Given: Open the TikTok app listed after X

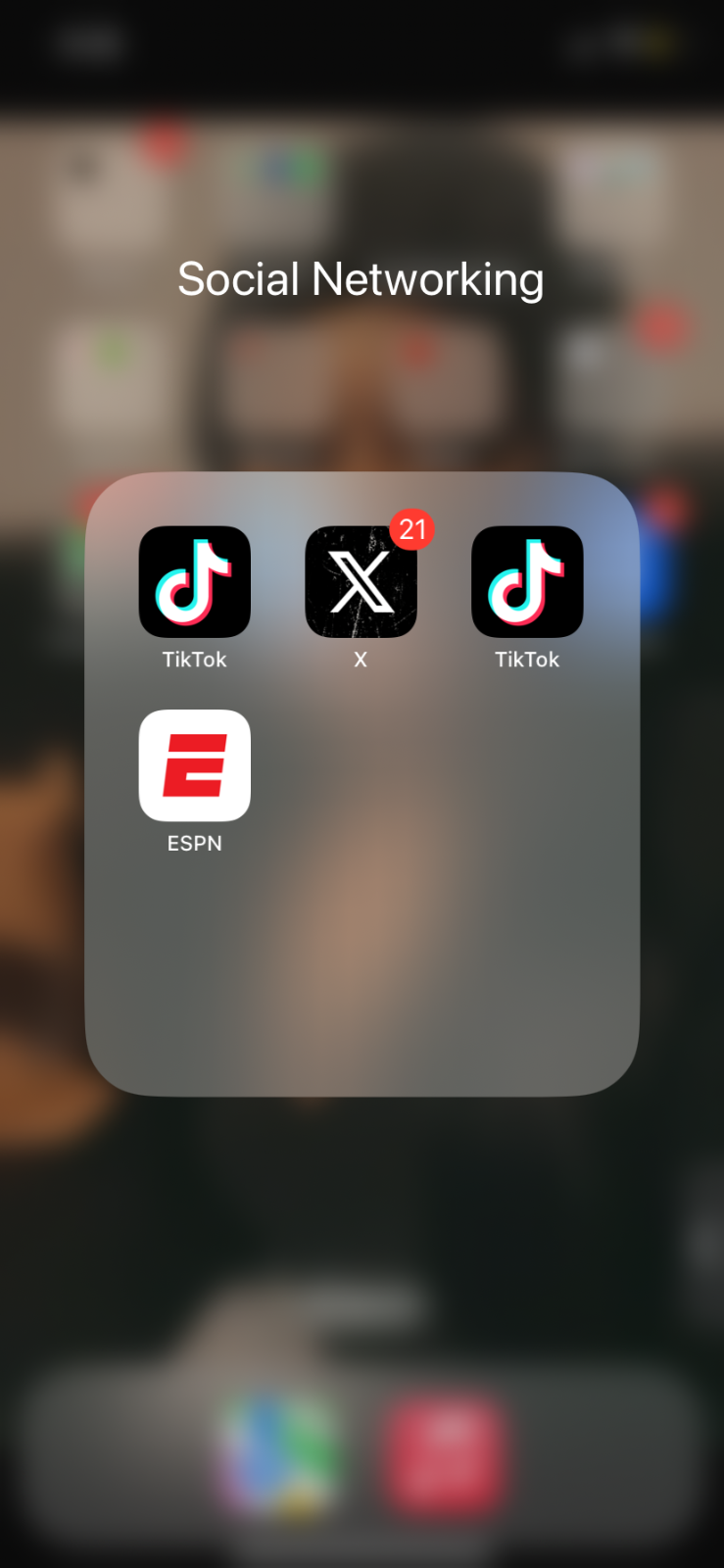Looking at the screenshot, I should [x=527, y=582].
